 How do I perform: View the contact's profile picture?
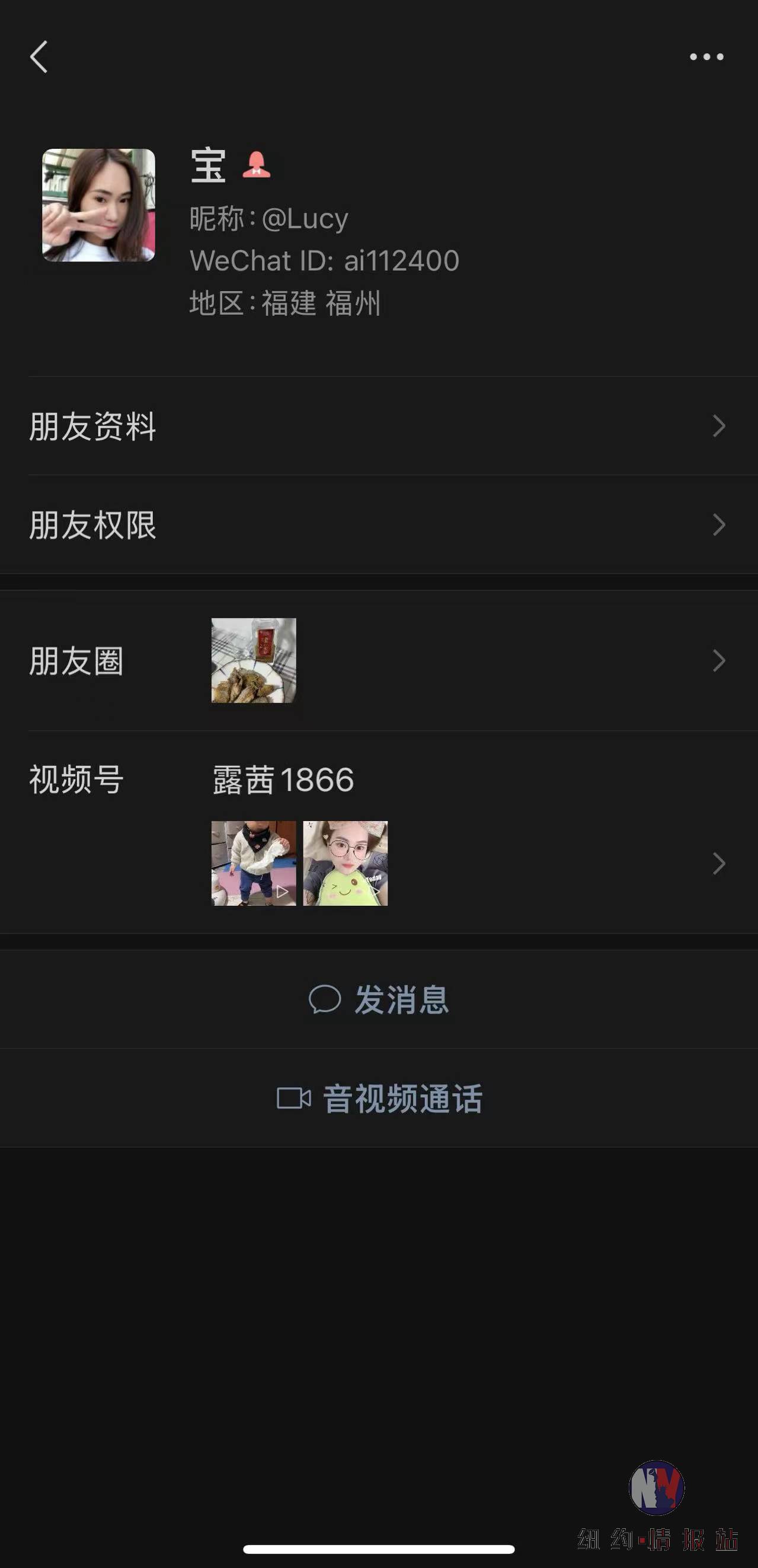point(98,205)
